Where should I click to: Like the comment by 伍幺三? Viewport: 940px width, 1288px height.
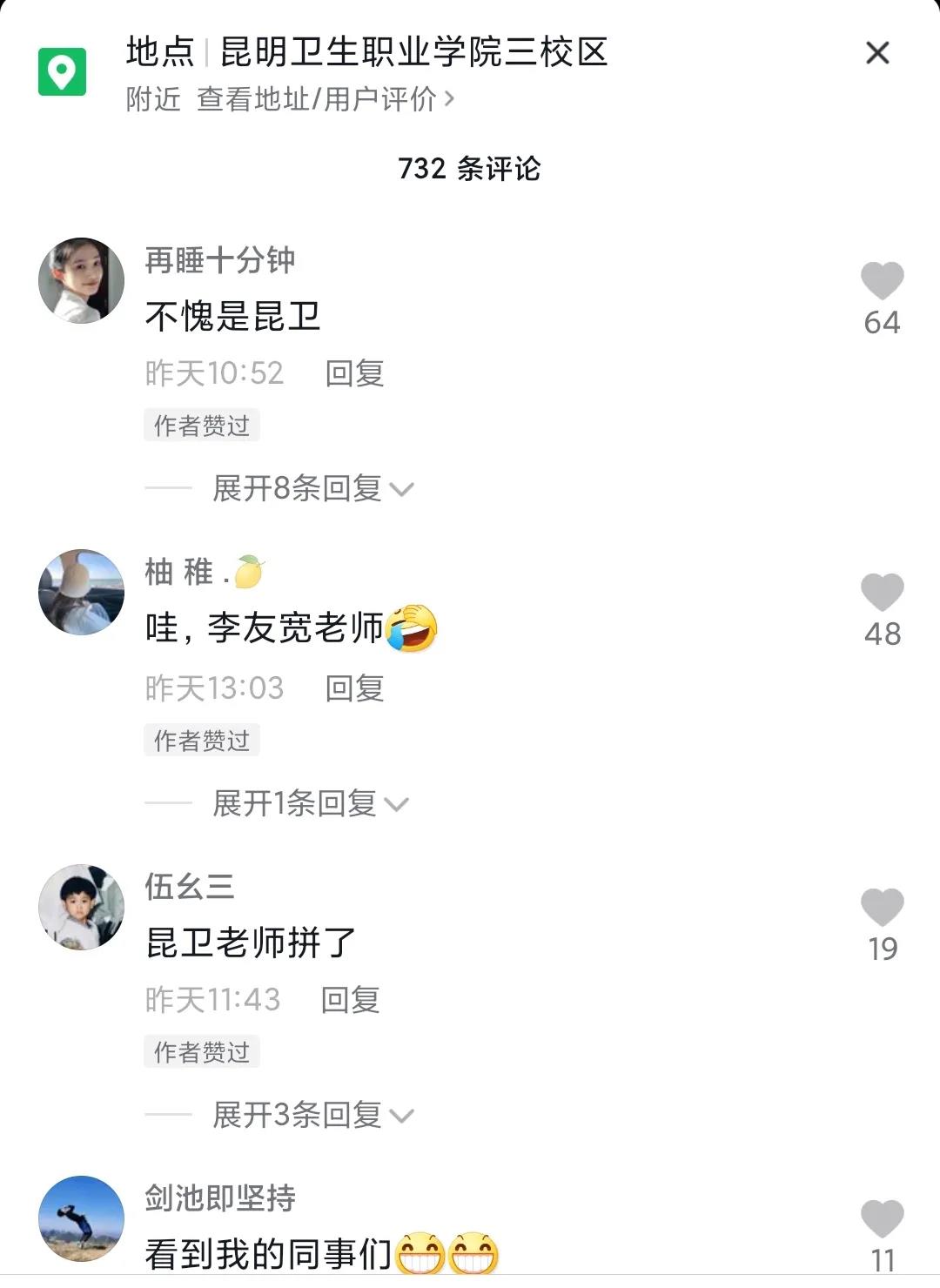pyautogui.click(x=882, y=908)
